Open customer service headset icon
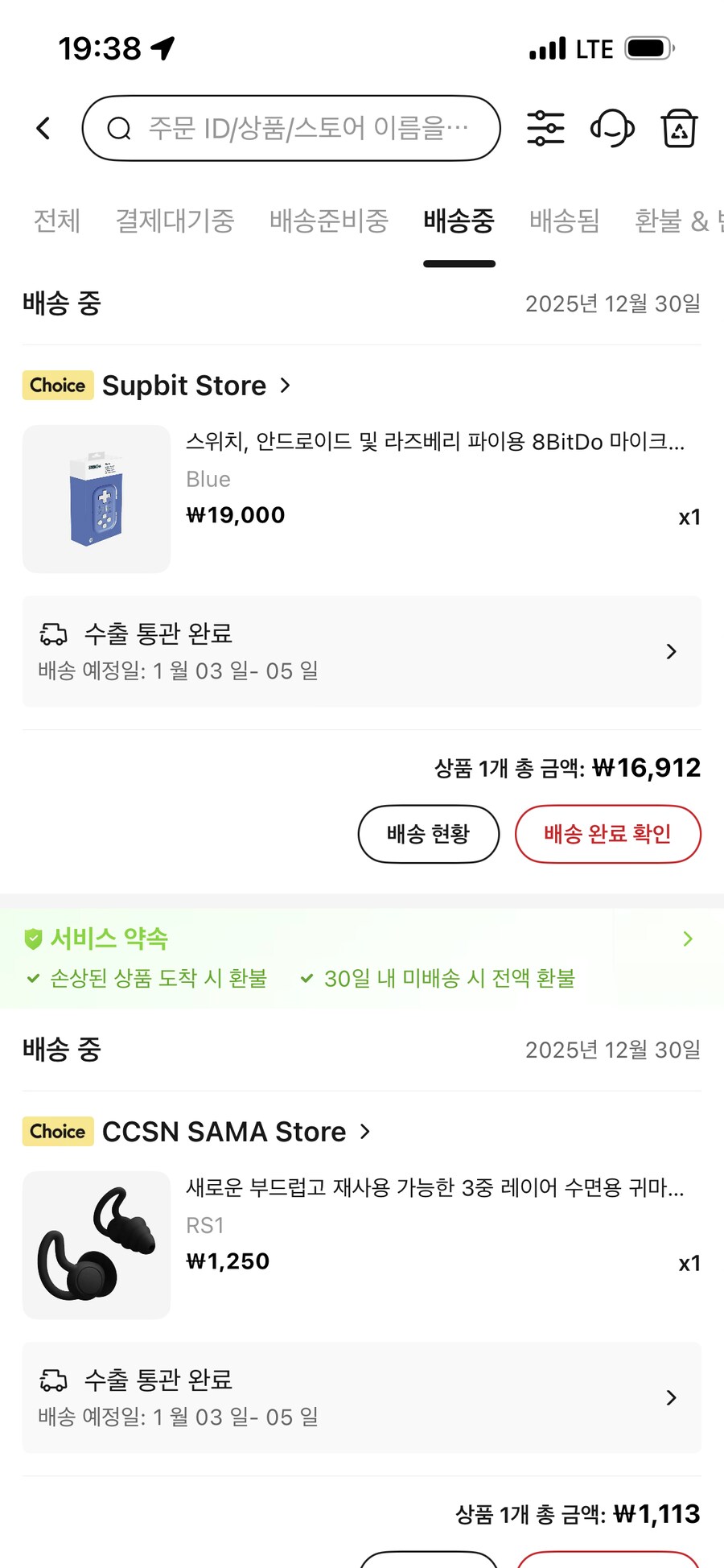 pyautogui.click(x=612, y=128)
